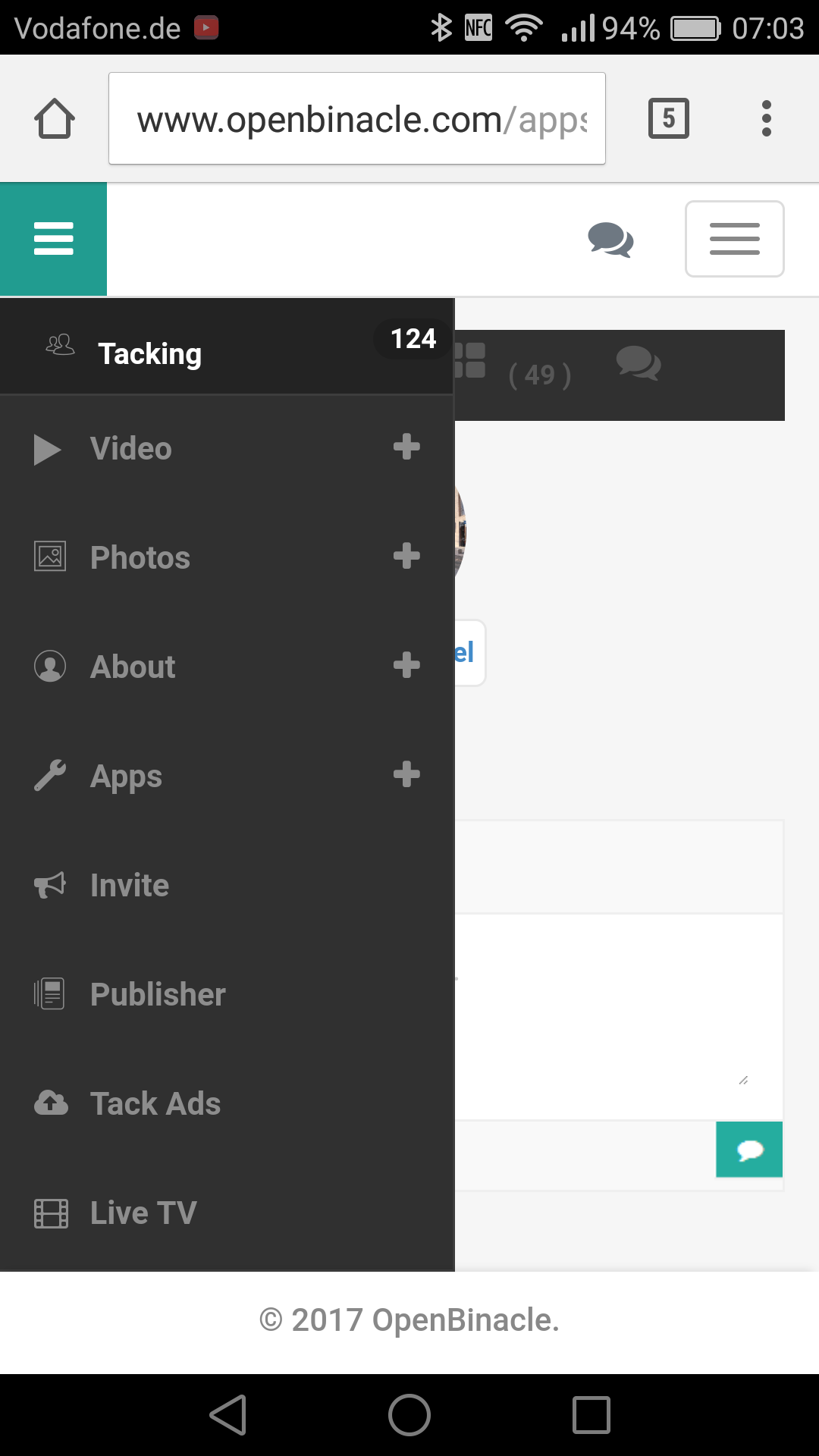This screenshot has height=1456, width=819.
Task: Open the Publisher menu item
Action: [x=227, y=994]
